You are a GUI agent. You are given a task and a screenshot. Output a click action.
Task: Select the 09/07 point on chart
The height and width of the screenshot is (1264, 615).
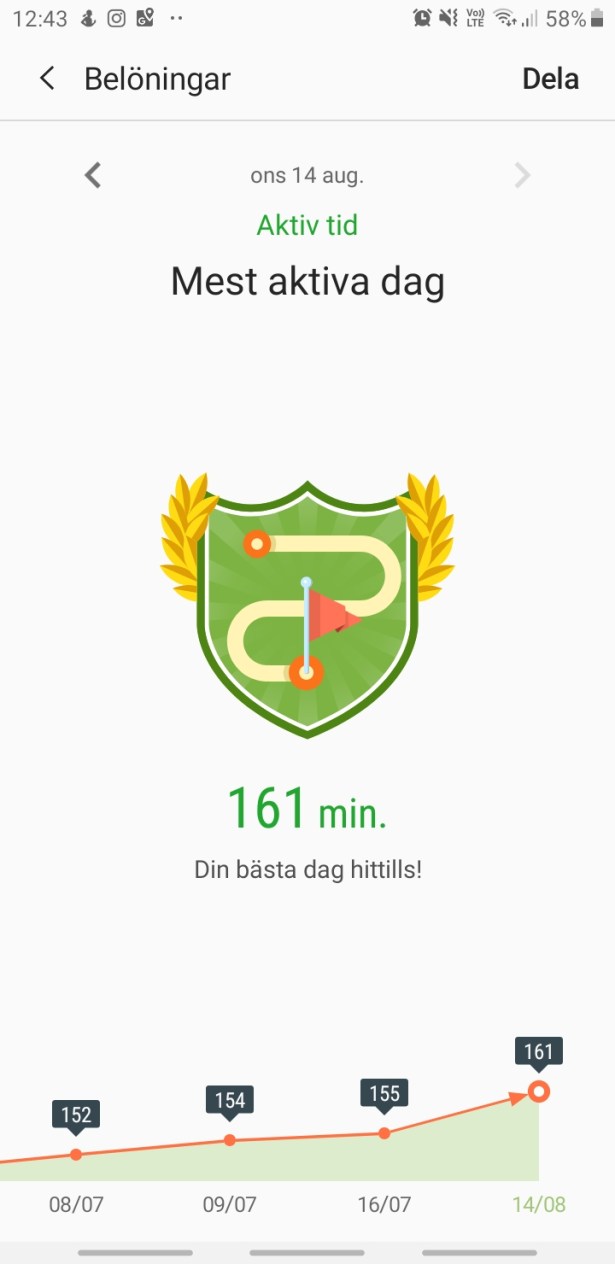[x=230, y=1140]
